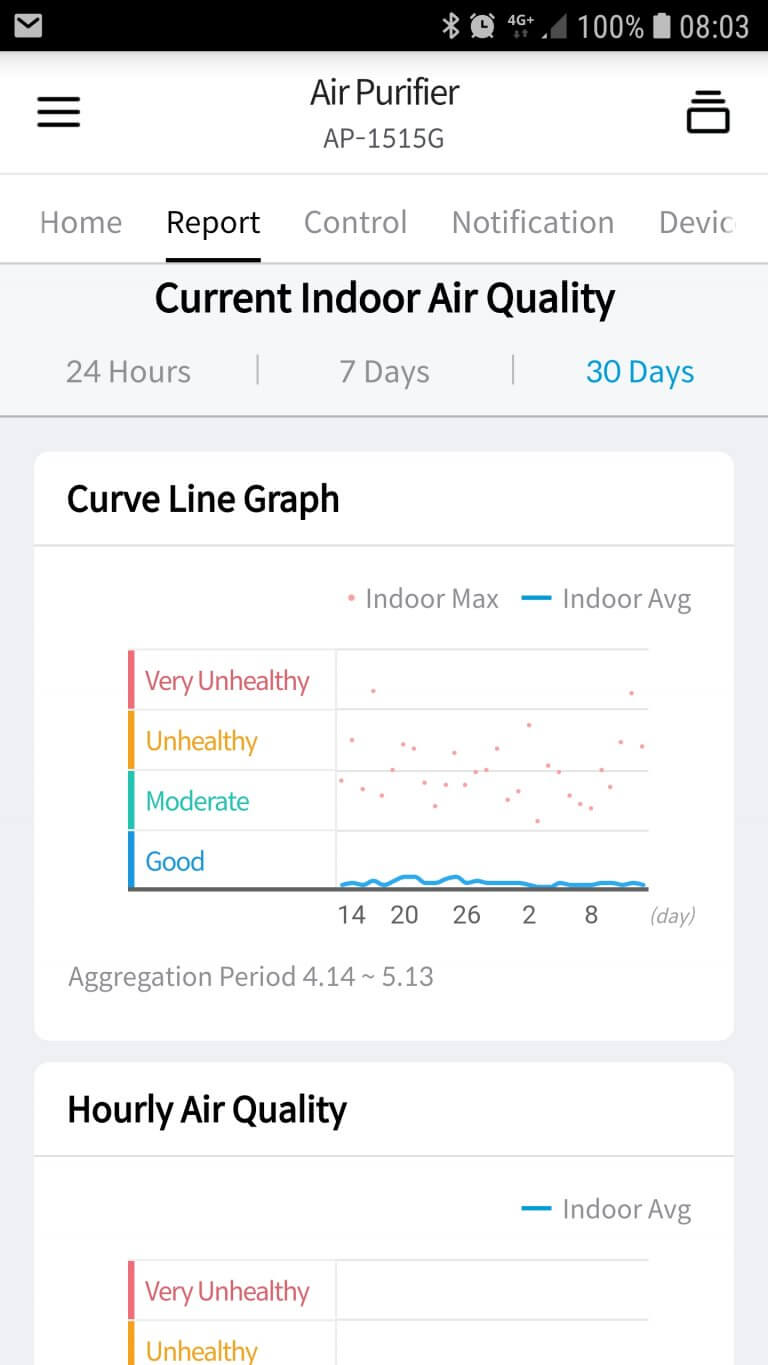Switch to the Home tab
Image resolution: width=768 pixels, height=1365 pixels.
81,222
